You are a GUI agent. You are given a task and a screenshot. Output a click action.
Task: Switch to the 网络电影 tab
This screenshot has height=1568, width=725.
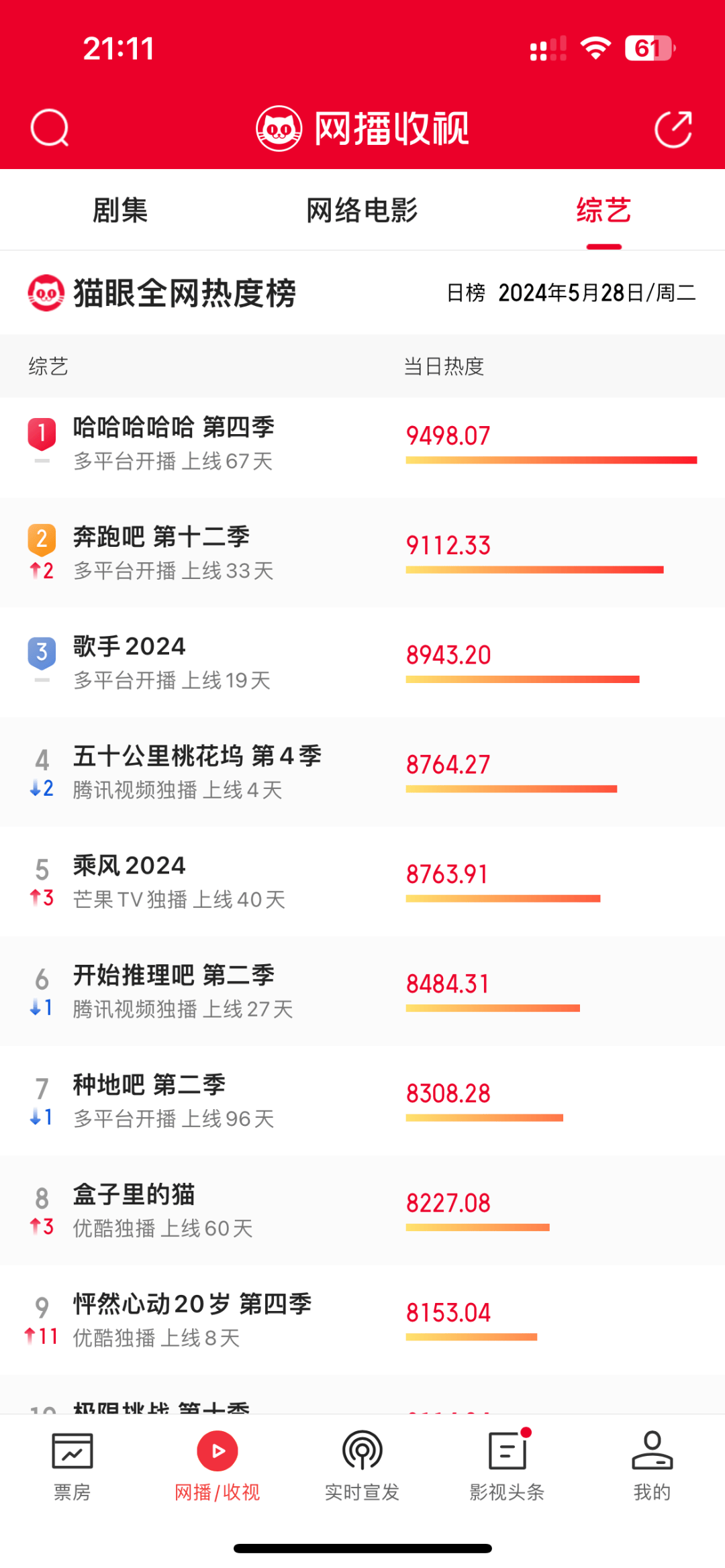tap(362, 211)
